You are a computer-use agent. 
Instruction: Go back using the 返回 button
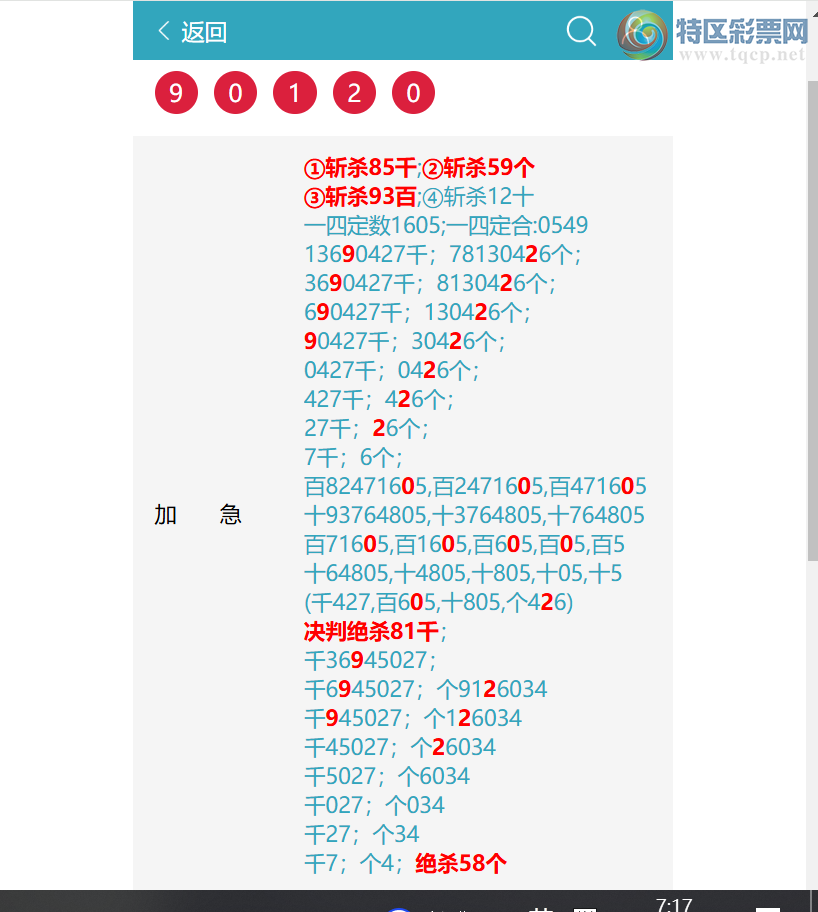point(192,32)
